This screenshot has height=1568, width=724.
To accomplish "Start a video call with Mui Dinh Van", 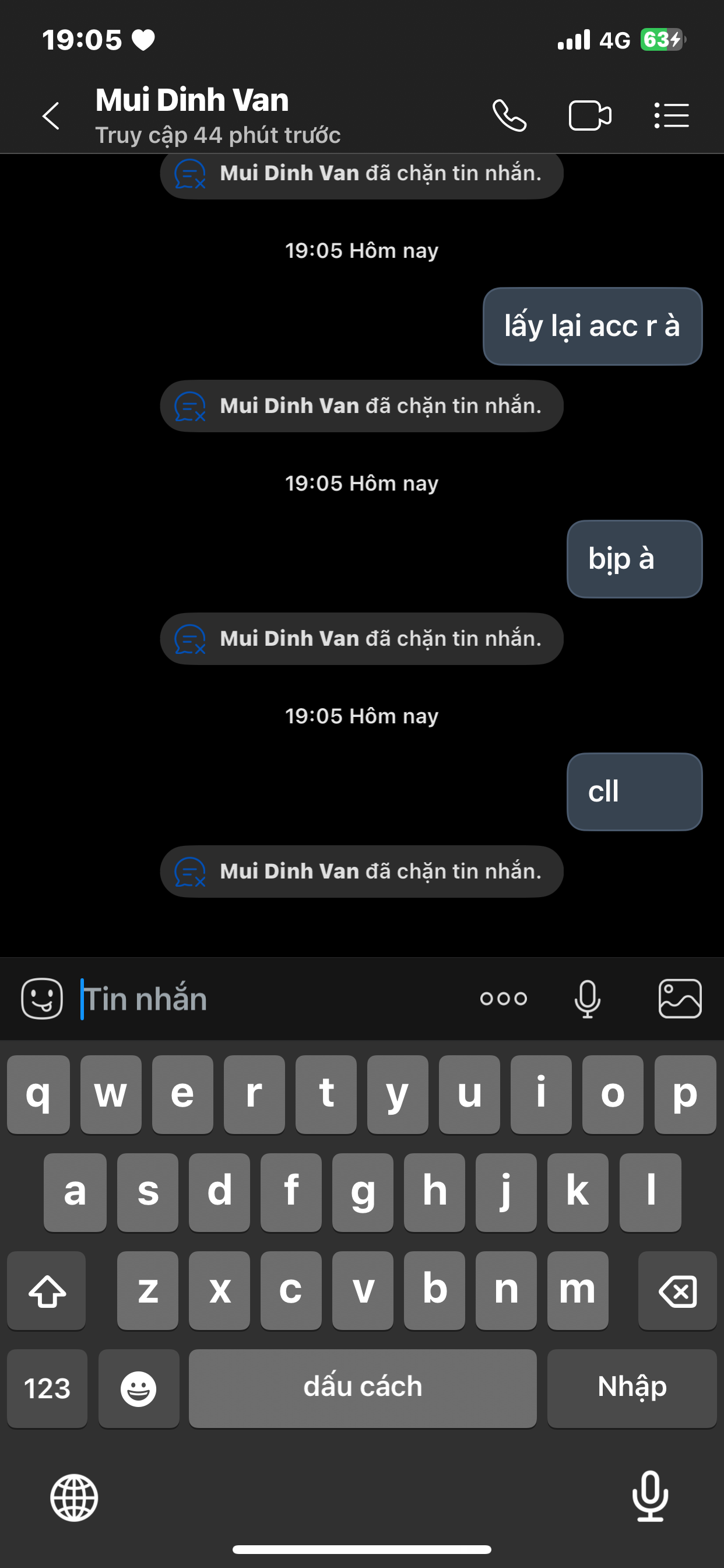I will (x=589, y=116).
